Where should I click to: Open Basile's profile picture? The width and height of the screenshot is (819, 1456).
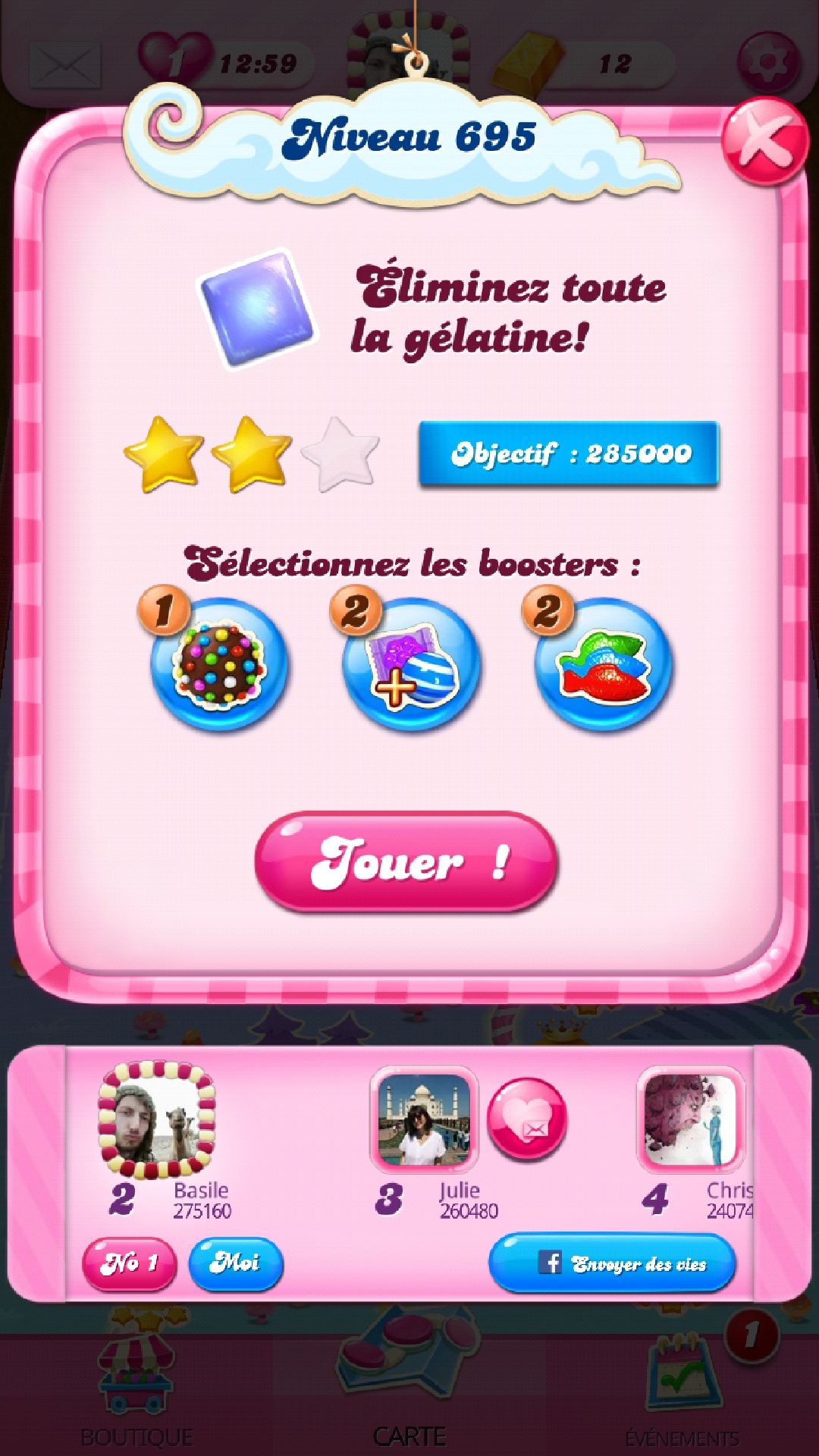157,1121
